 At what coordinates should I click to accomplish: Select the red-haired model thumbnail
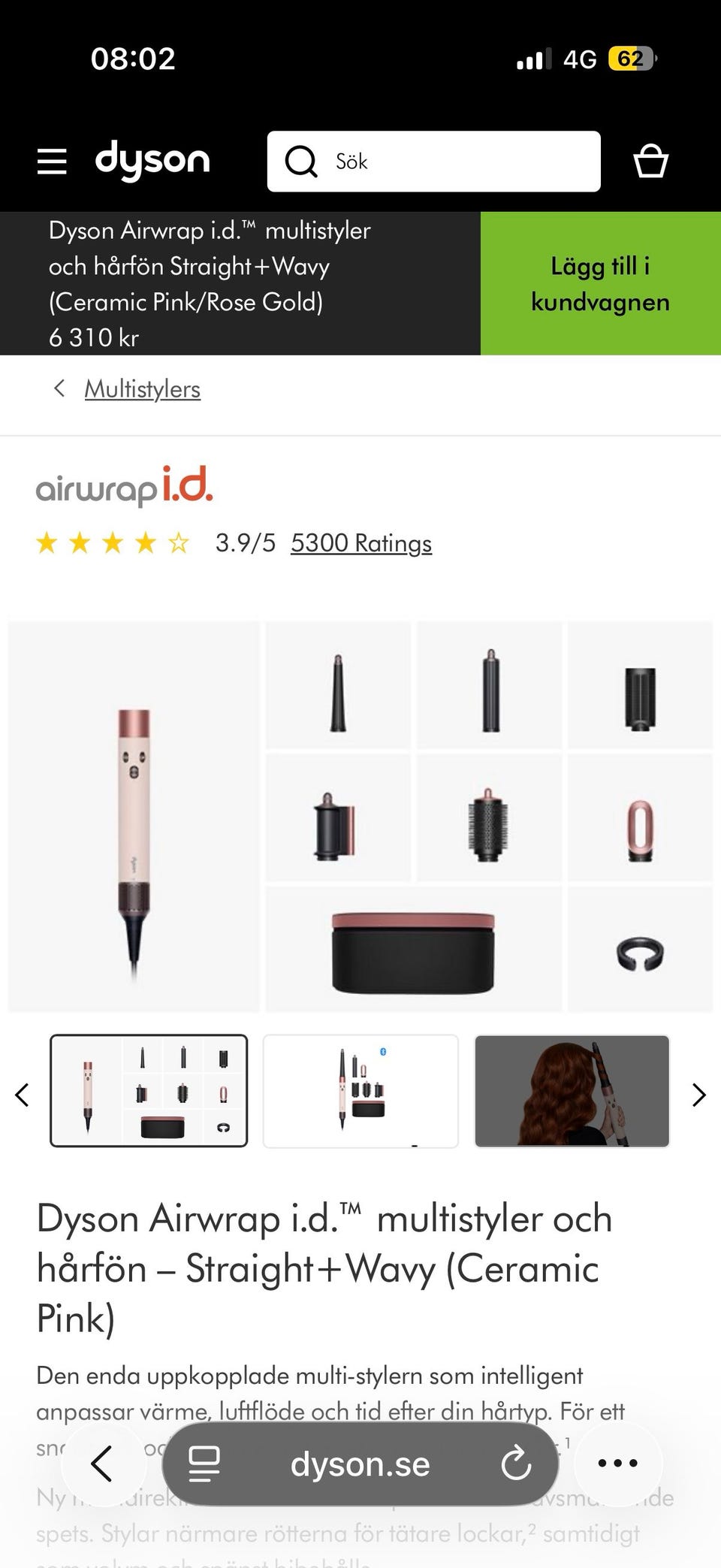click(x=572, y=1091)
